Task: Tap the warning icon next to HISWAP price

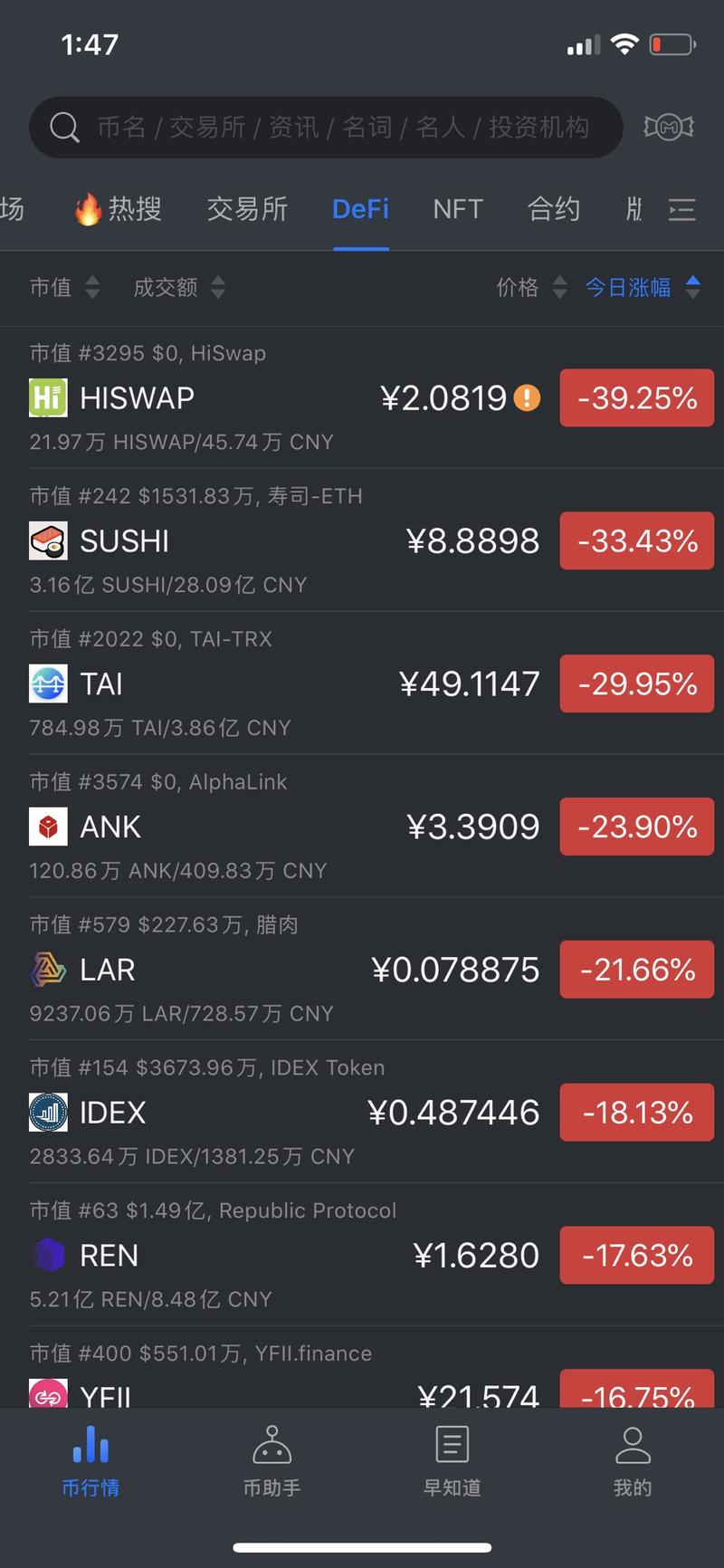Action: click(526, 398)
